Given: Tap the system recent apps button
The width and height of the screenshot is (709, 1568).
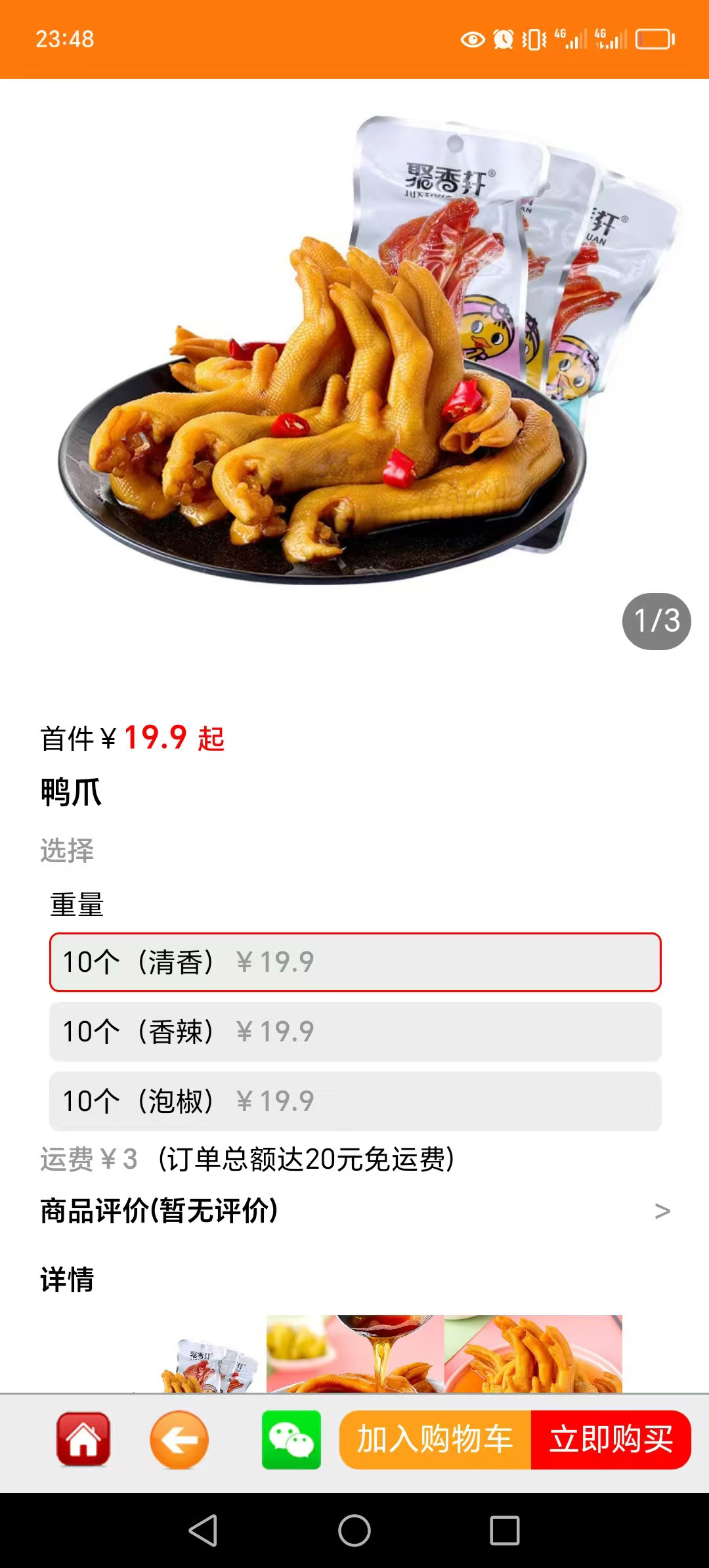Looking at the screenshot, I should point(505,1531).
